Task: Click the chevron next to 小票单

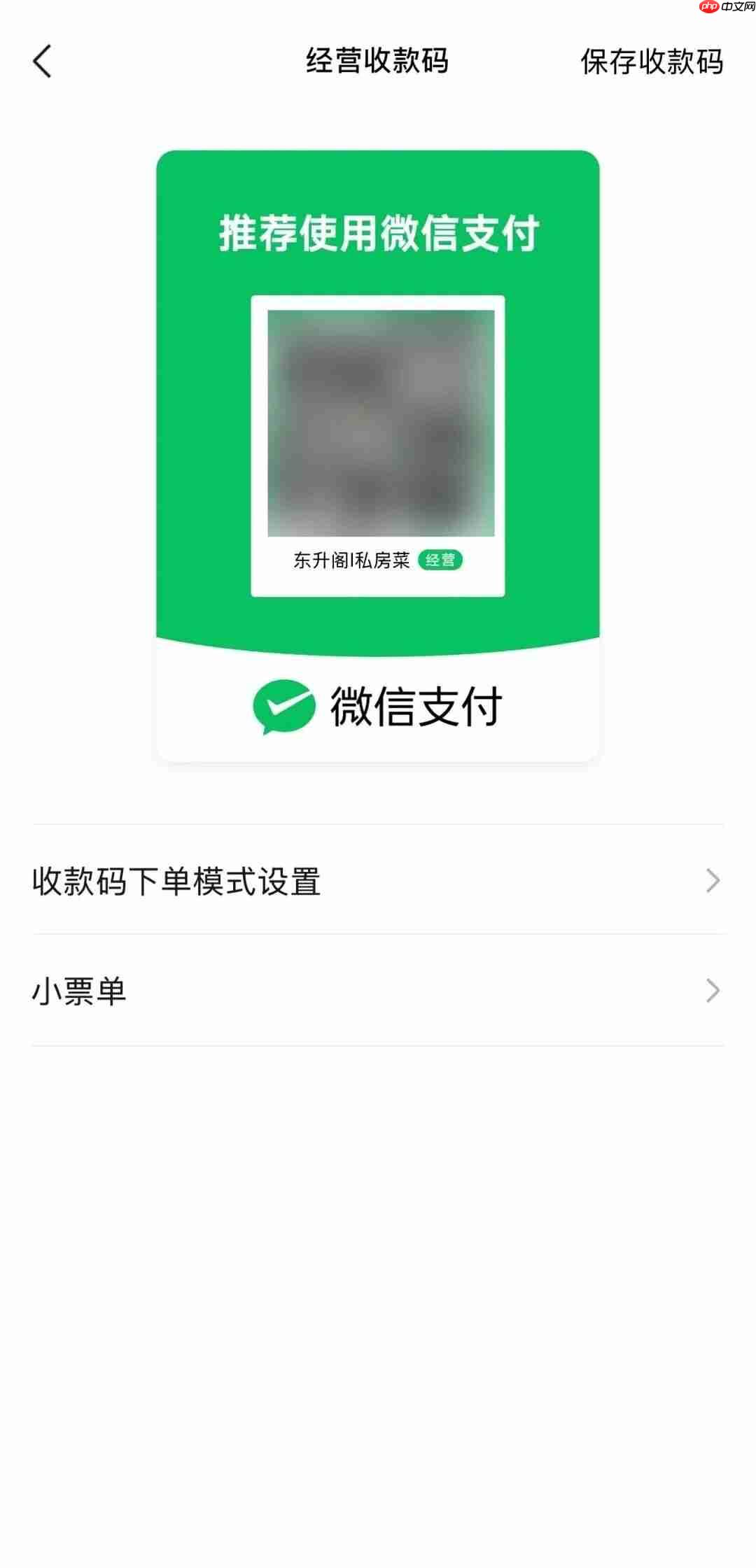Action: point(714,989)
